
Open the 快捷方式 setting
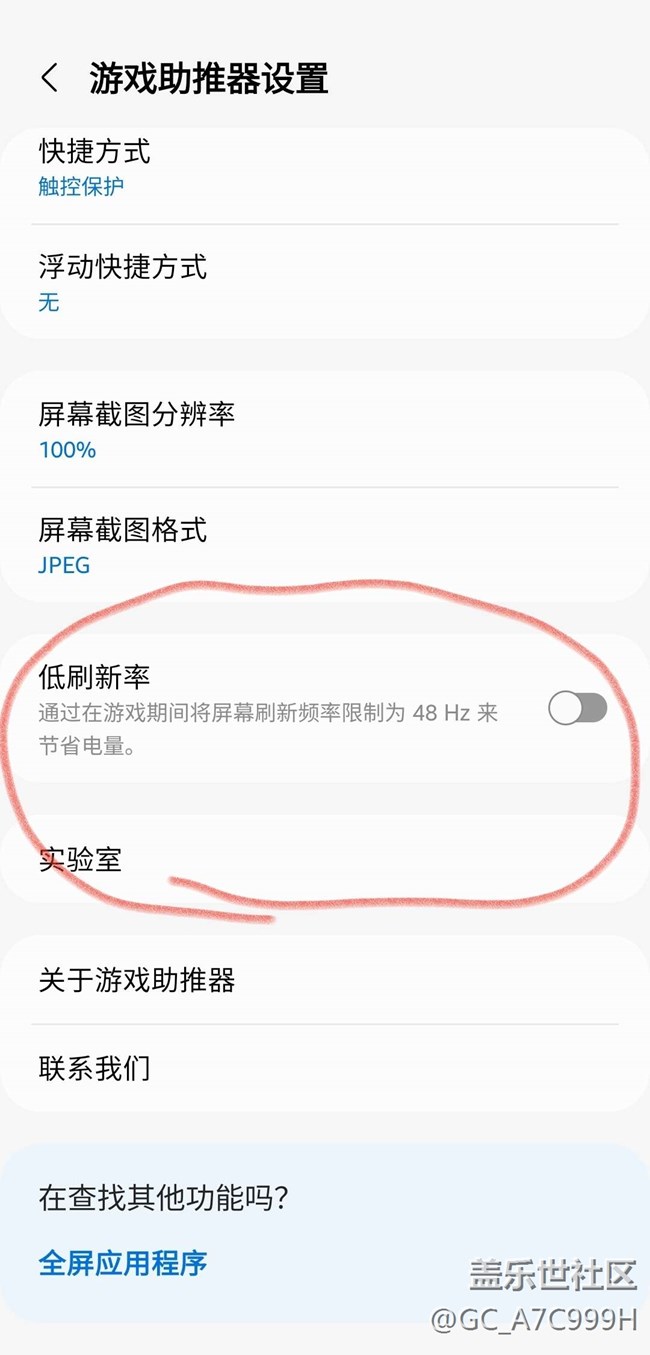pyautogui.click(x=325, y=169)
